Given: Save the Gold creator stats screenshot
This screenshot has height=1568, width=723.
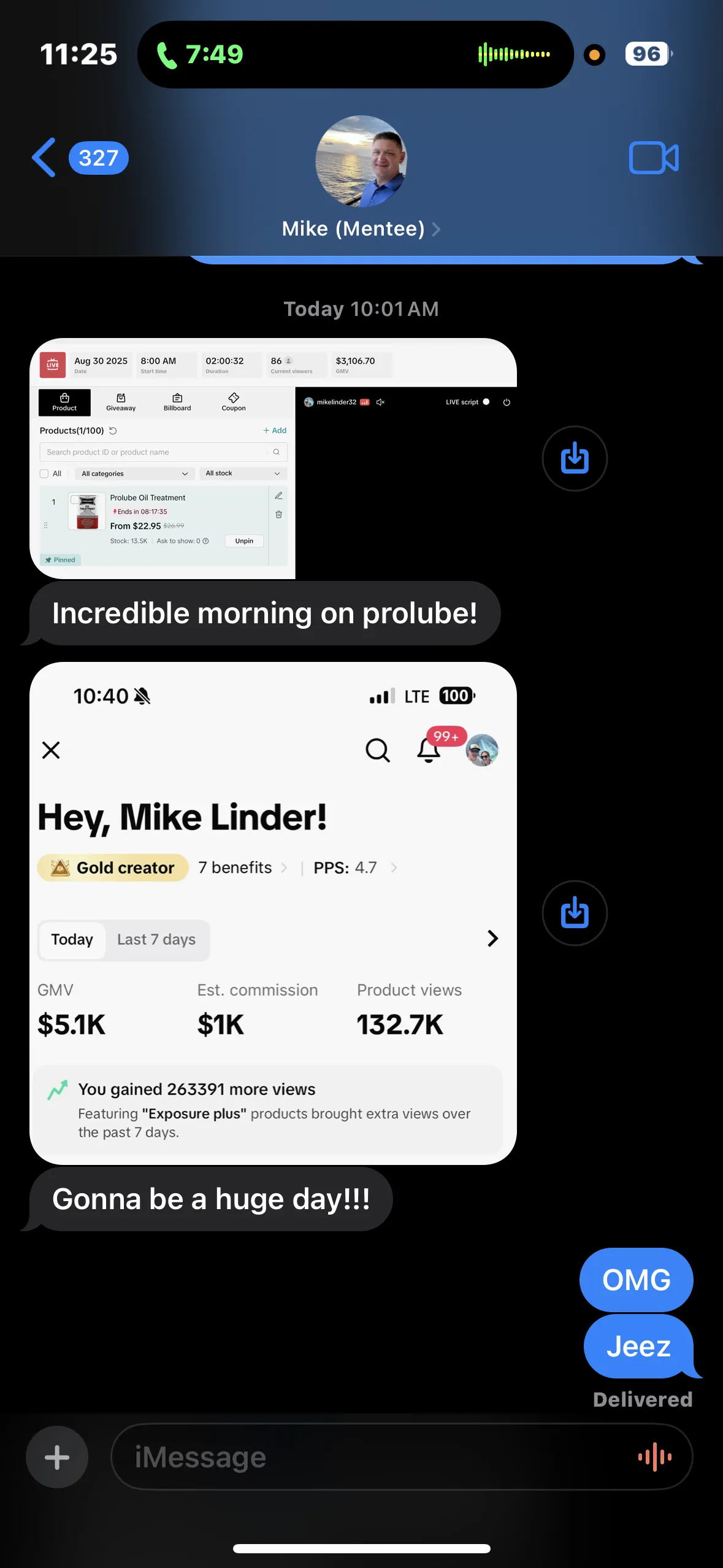Looking at the screenshot, I should tap(575, 913).
